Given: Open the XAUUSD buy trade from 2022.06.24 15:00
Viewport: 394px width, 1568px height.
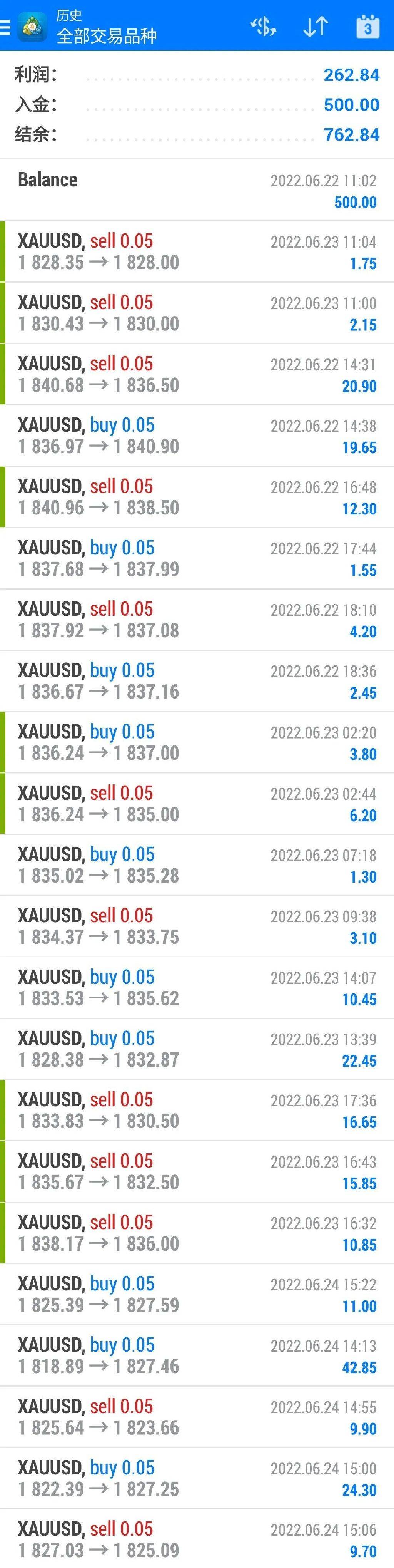Looking at the screenshot, I should [x=197, y=1479].
